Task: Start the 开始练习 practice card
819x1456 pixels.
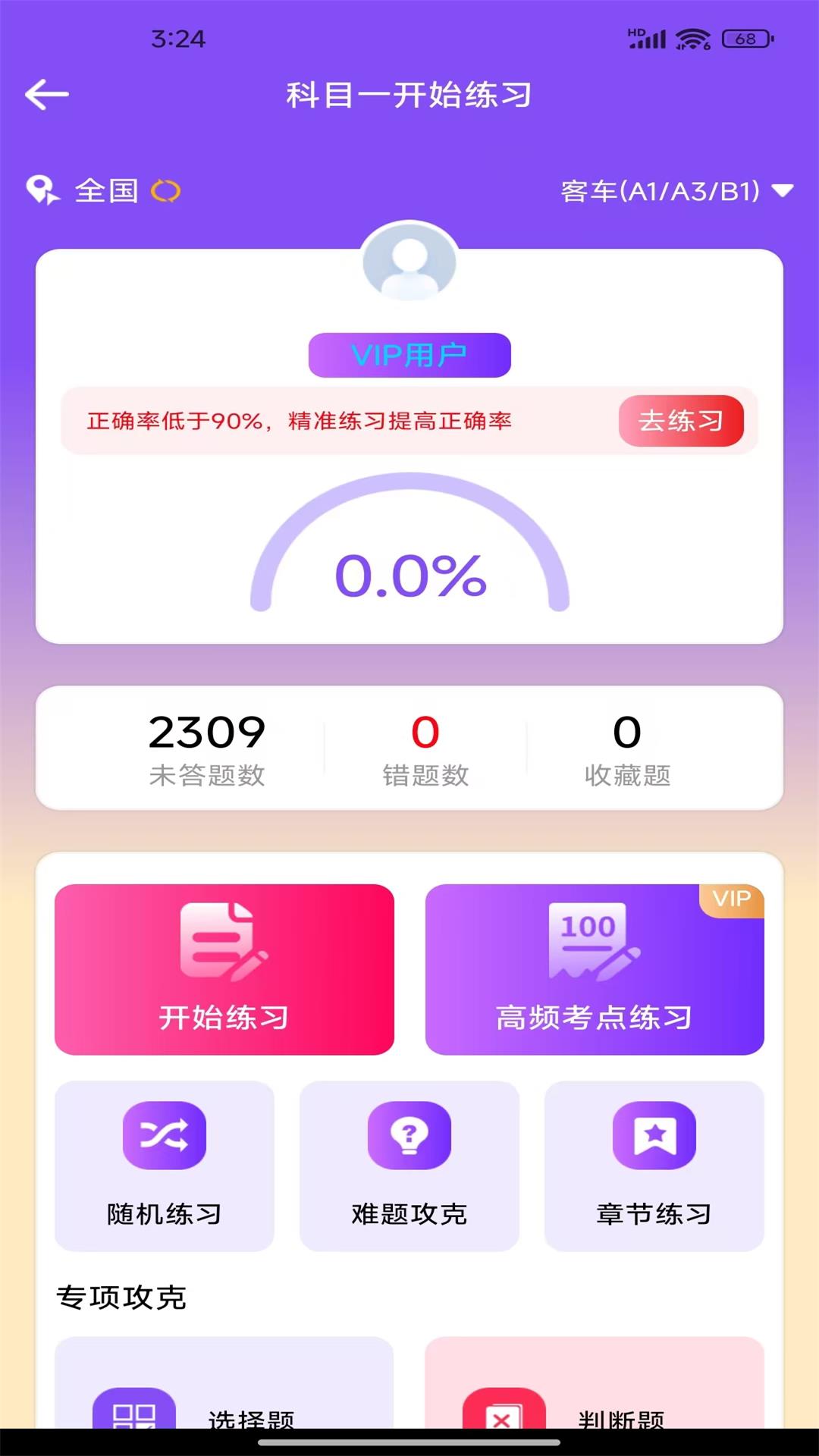Action: coord(224,969)
